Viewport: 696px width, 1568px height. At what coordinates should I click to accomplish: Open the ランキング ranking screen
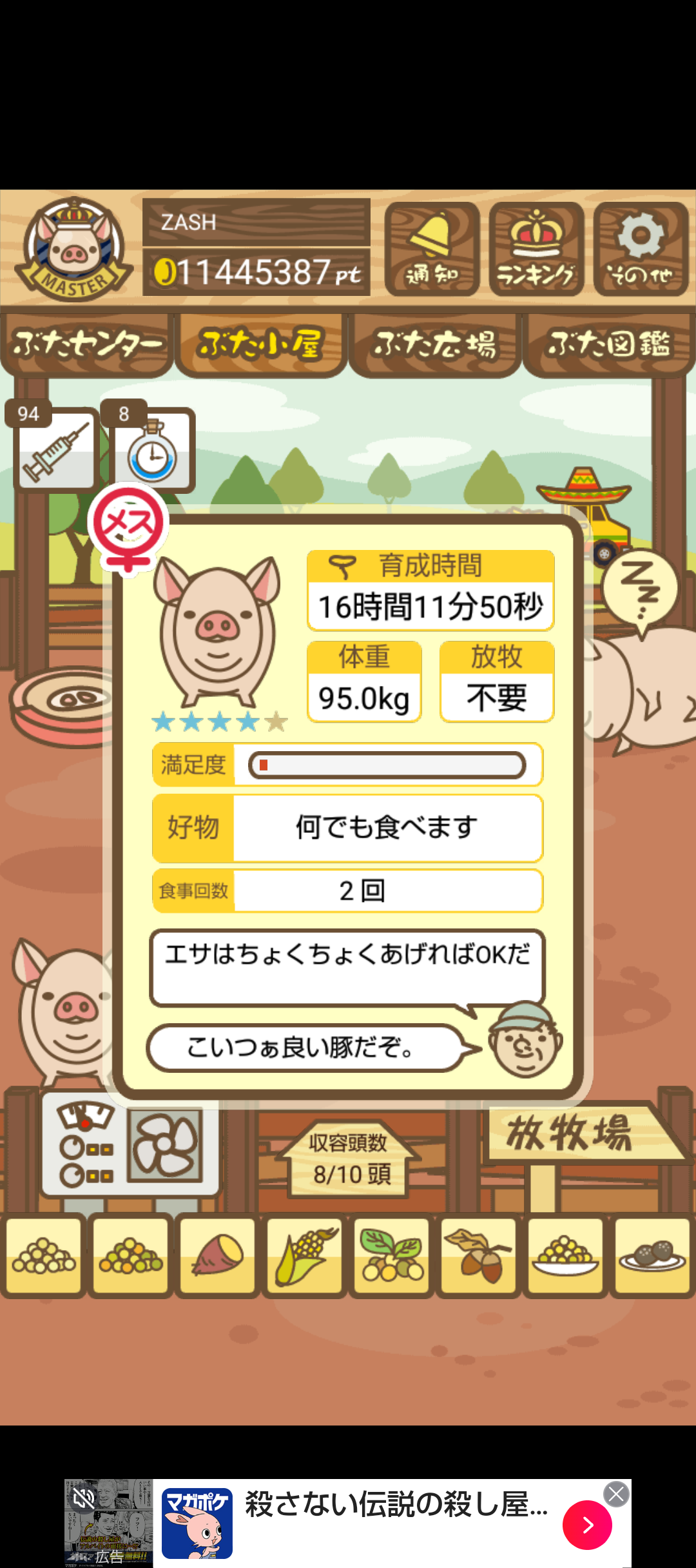click(536, 249)
